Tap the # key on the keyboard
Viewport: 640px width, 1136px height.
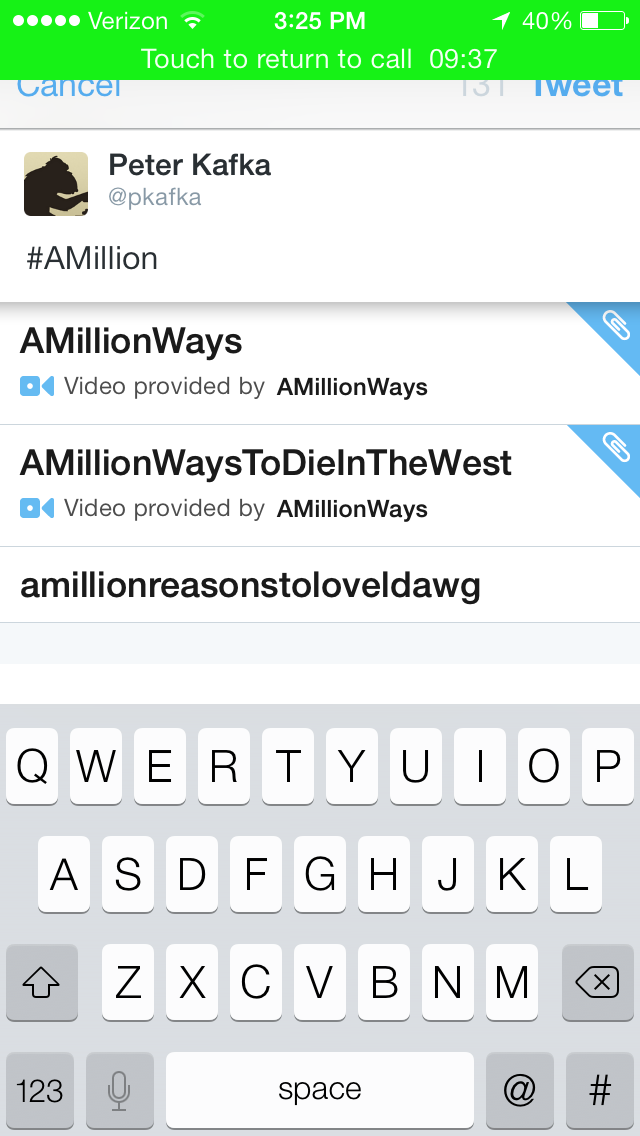click(x=600, y=1090)
